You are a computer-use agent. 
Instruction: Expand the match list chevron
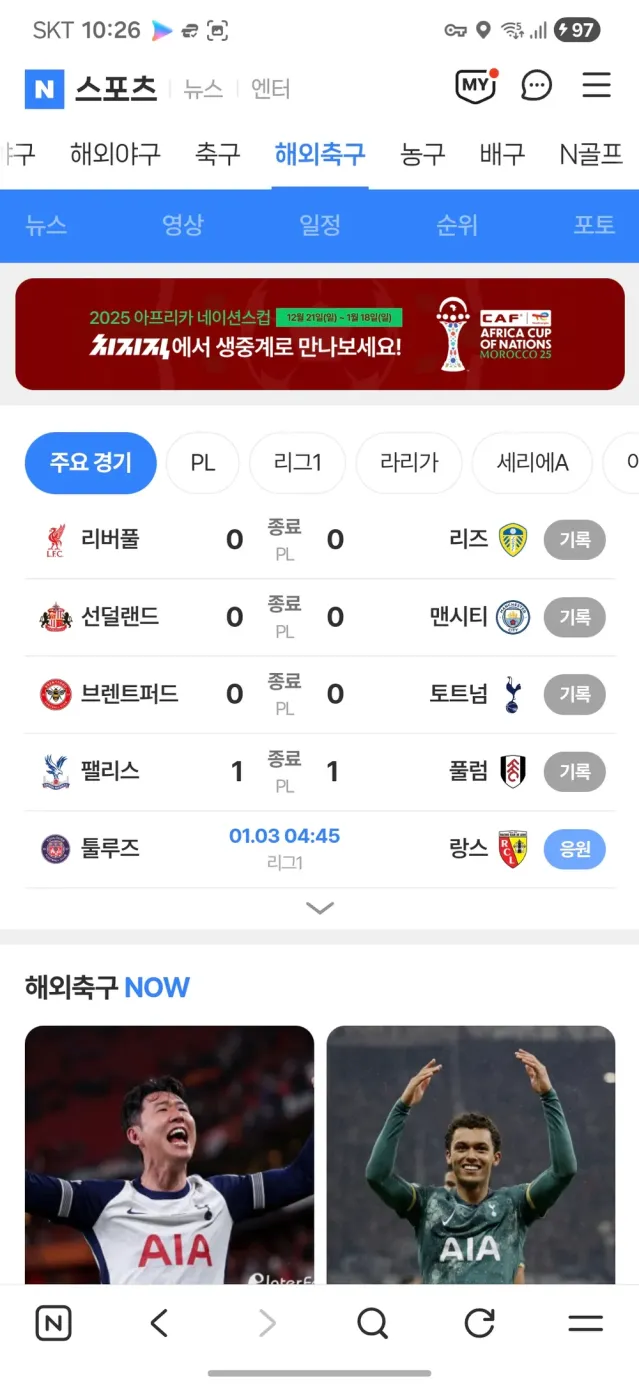(x=320, y=908)
